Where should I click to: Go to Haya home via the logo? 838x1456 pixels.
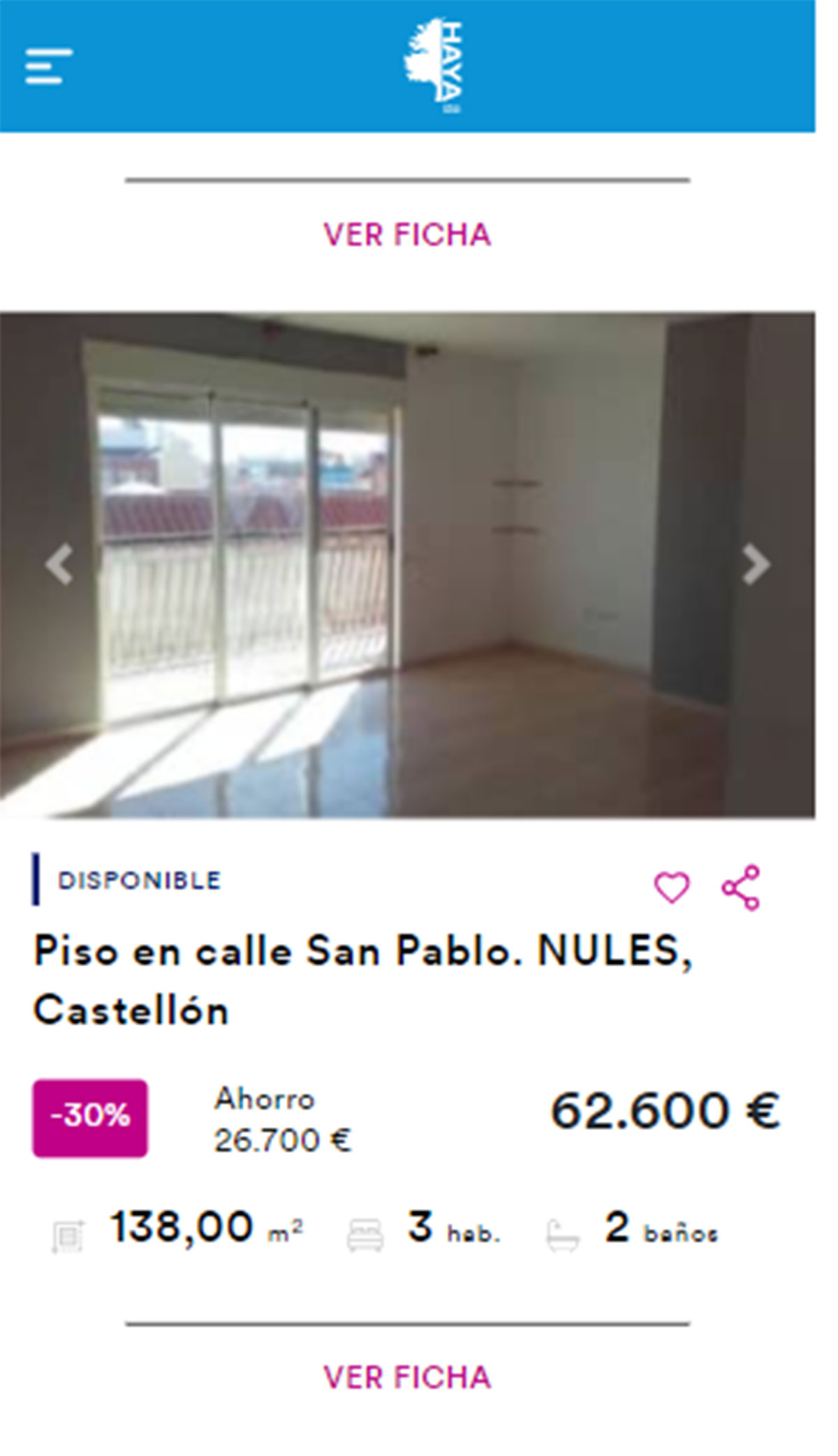coord(433,66)
